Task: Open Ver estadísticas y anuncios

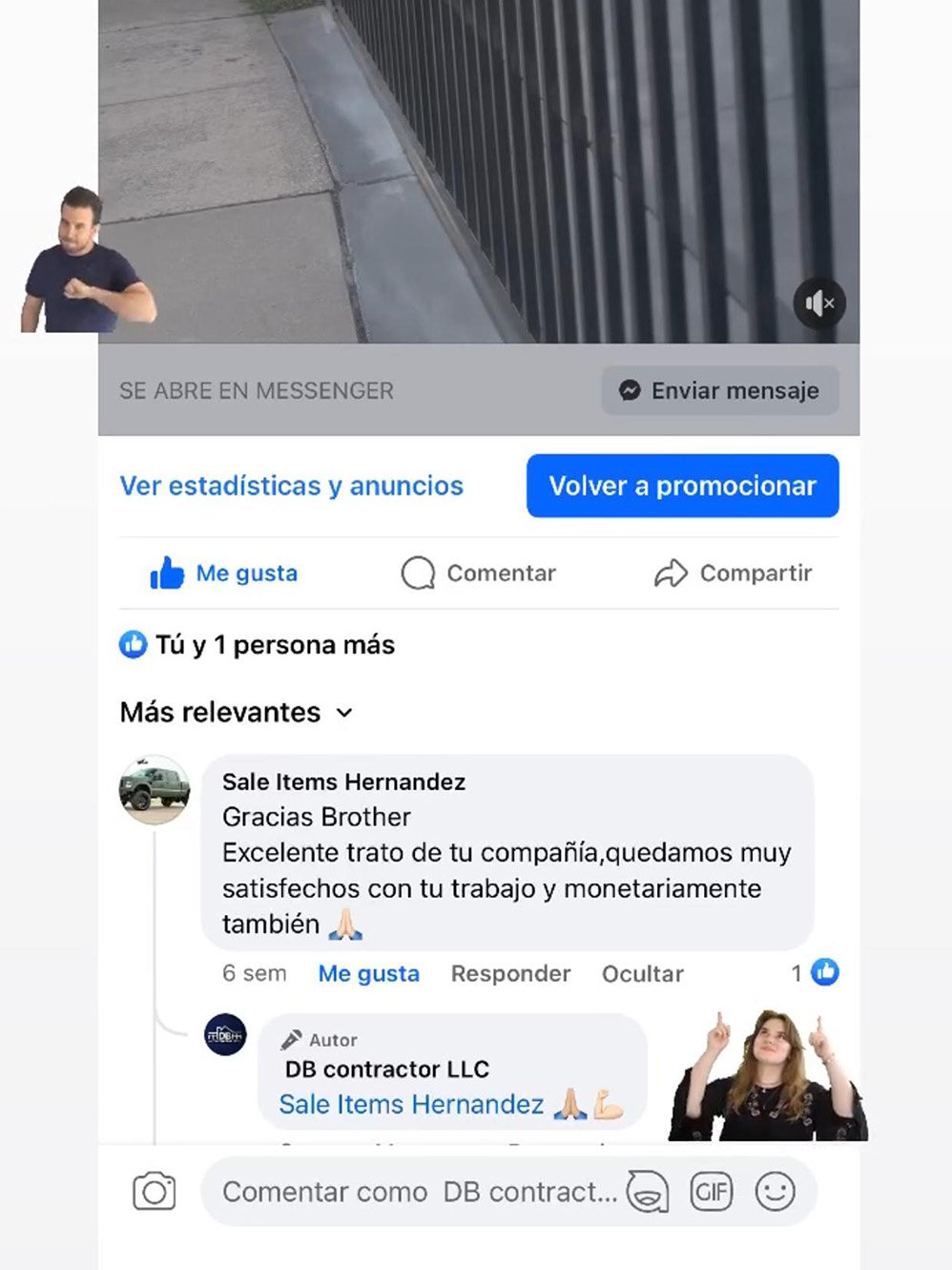Action: (x=291, y=486)
